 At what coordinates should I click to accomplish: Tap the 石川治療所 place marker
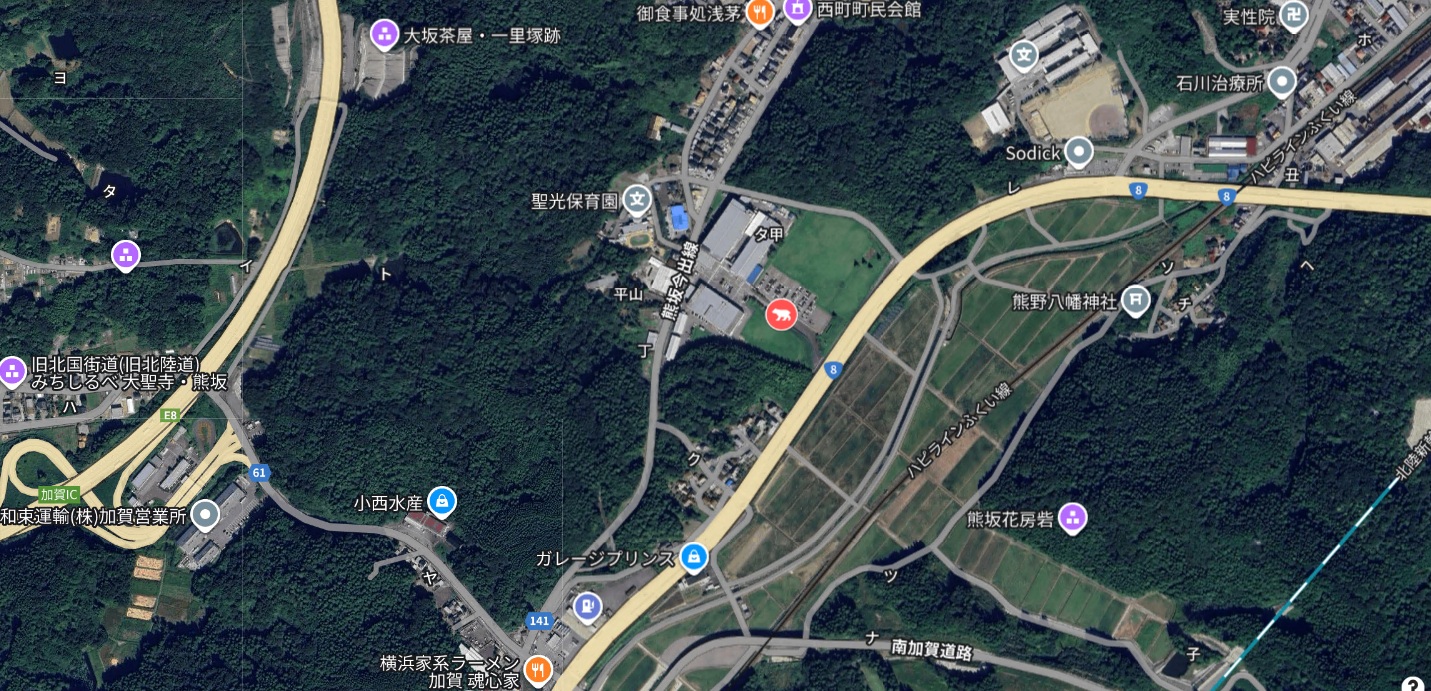click(x=1281, y=82)
